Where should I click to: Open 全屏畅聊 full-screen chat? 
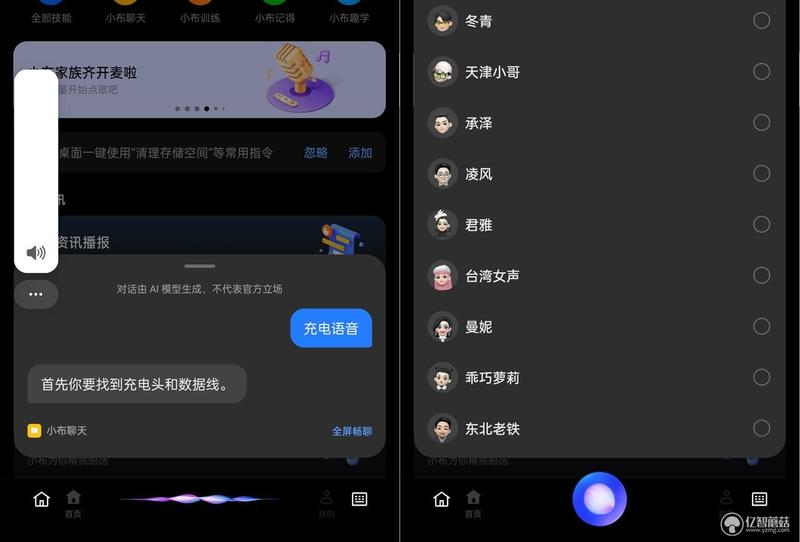click(352, 431)
